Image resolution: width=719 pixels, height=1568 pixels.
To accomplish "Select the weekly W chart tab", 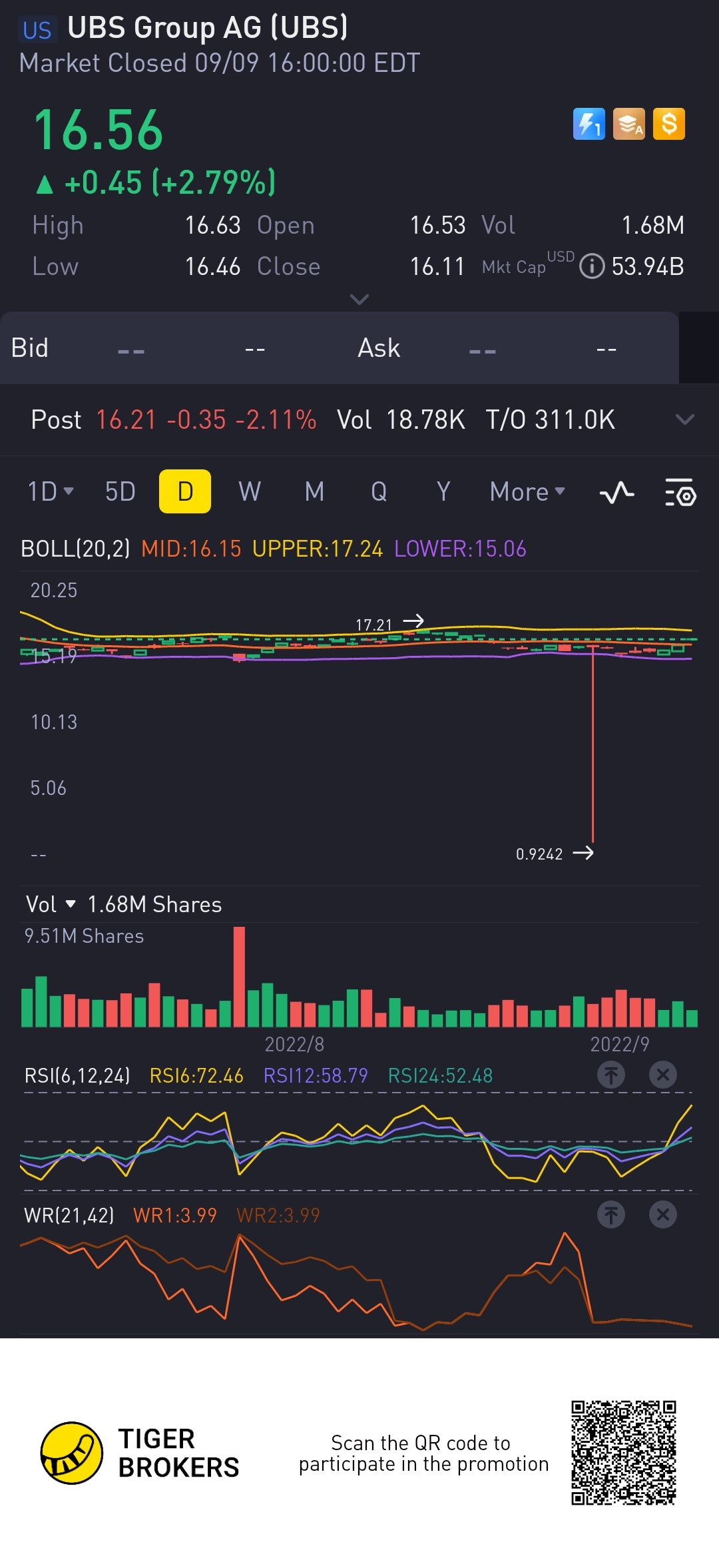I will (x=250, y=492).
